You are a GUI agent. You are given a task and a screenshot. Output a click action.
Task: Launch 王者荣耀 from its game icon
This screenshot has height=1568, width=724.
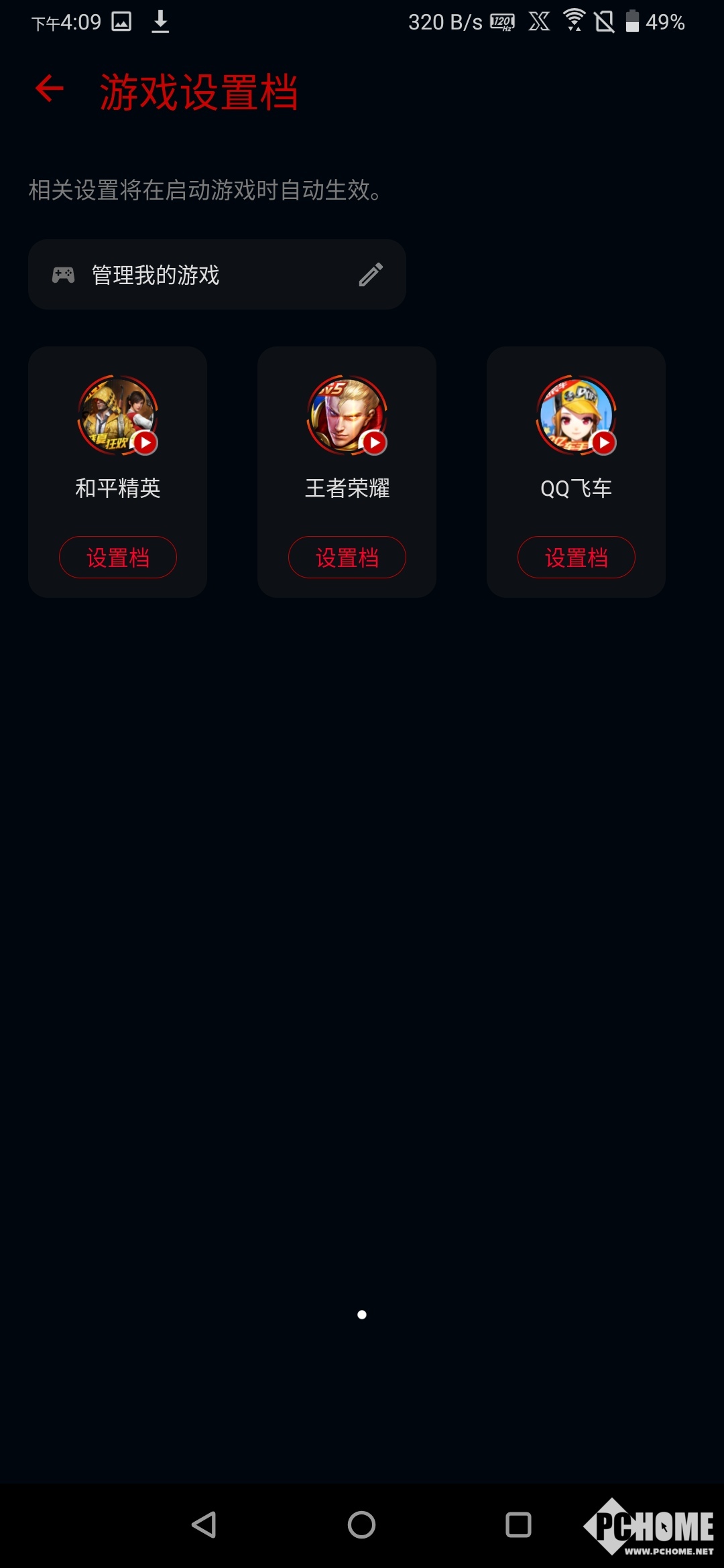pyautogui.click(x=347, y=415)
